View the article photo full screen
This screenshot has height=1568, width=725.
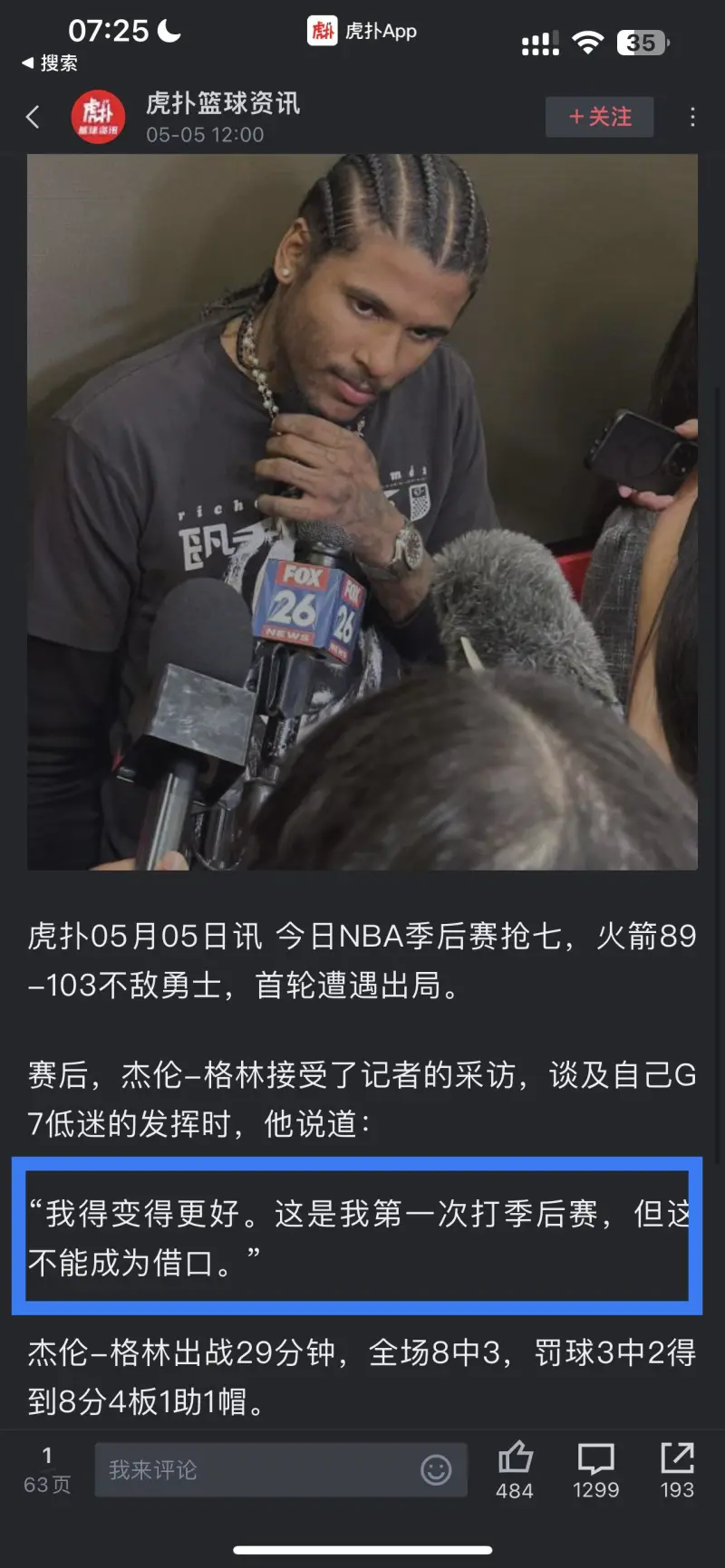click(362, 512)
